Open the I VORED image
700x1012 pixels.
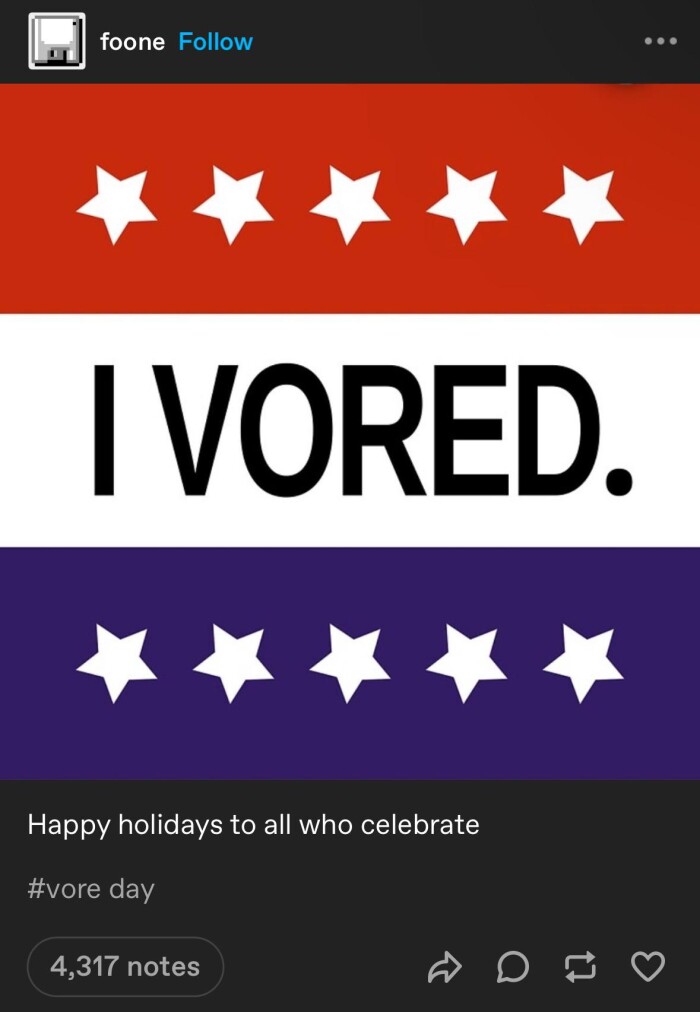click(x=350, y=430)
